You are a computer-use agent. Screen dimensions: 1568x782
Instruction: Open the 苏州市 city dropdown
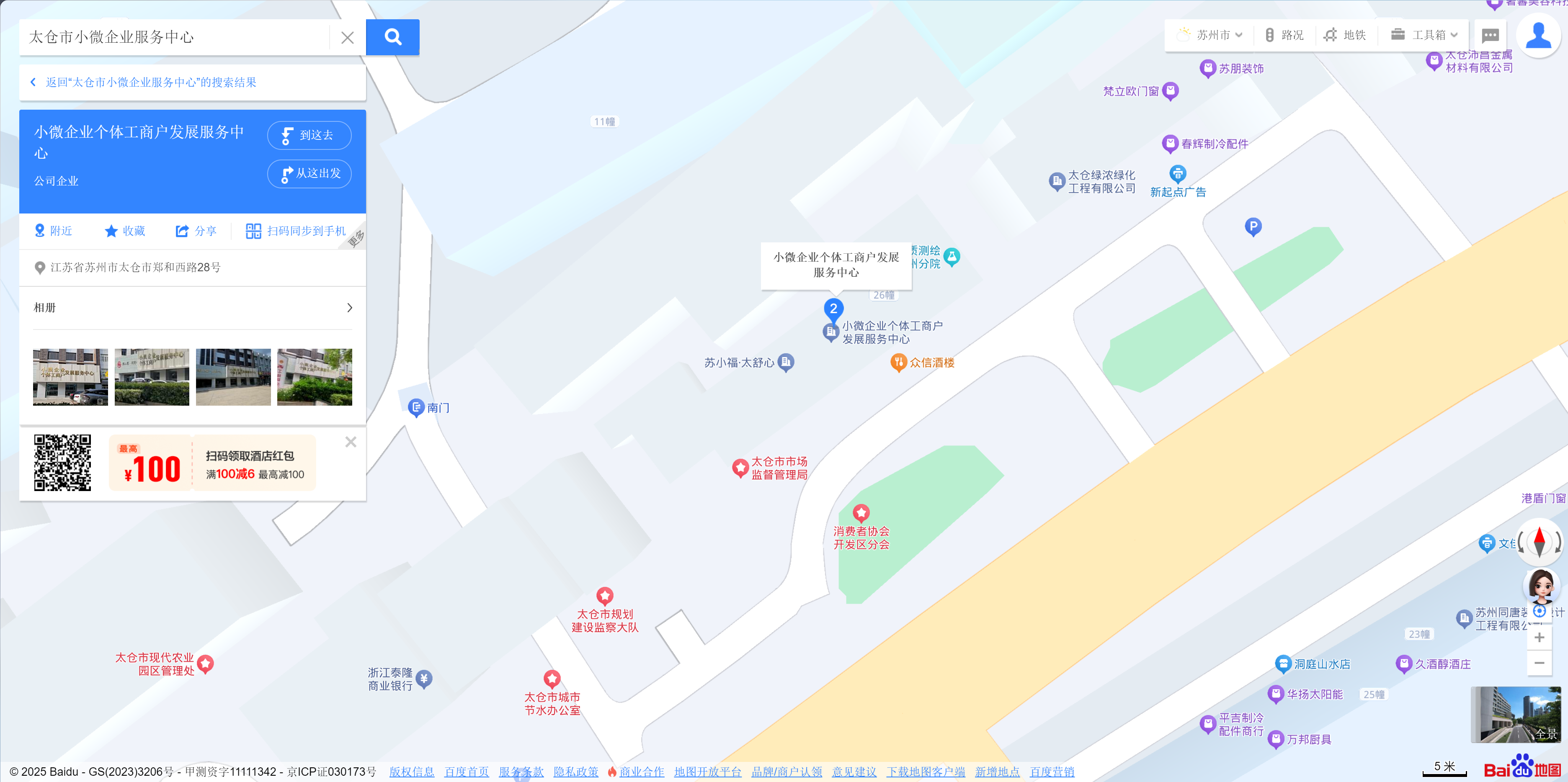pyautogui.click(x=1211, y=35)
